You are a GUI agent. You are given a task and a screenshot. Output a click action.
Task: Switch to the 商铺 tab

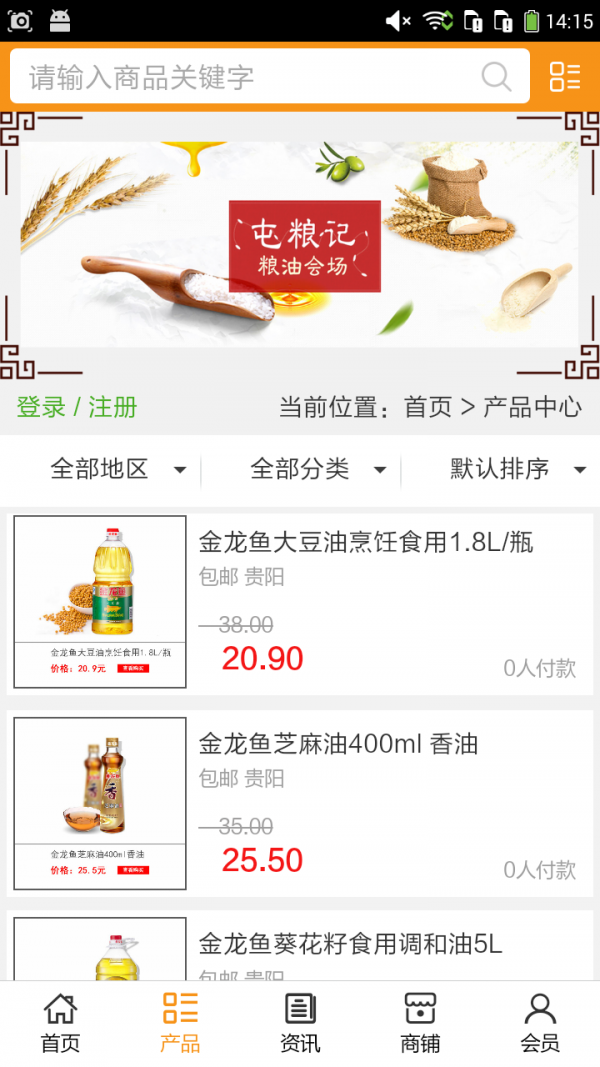point(420,1023)
